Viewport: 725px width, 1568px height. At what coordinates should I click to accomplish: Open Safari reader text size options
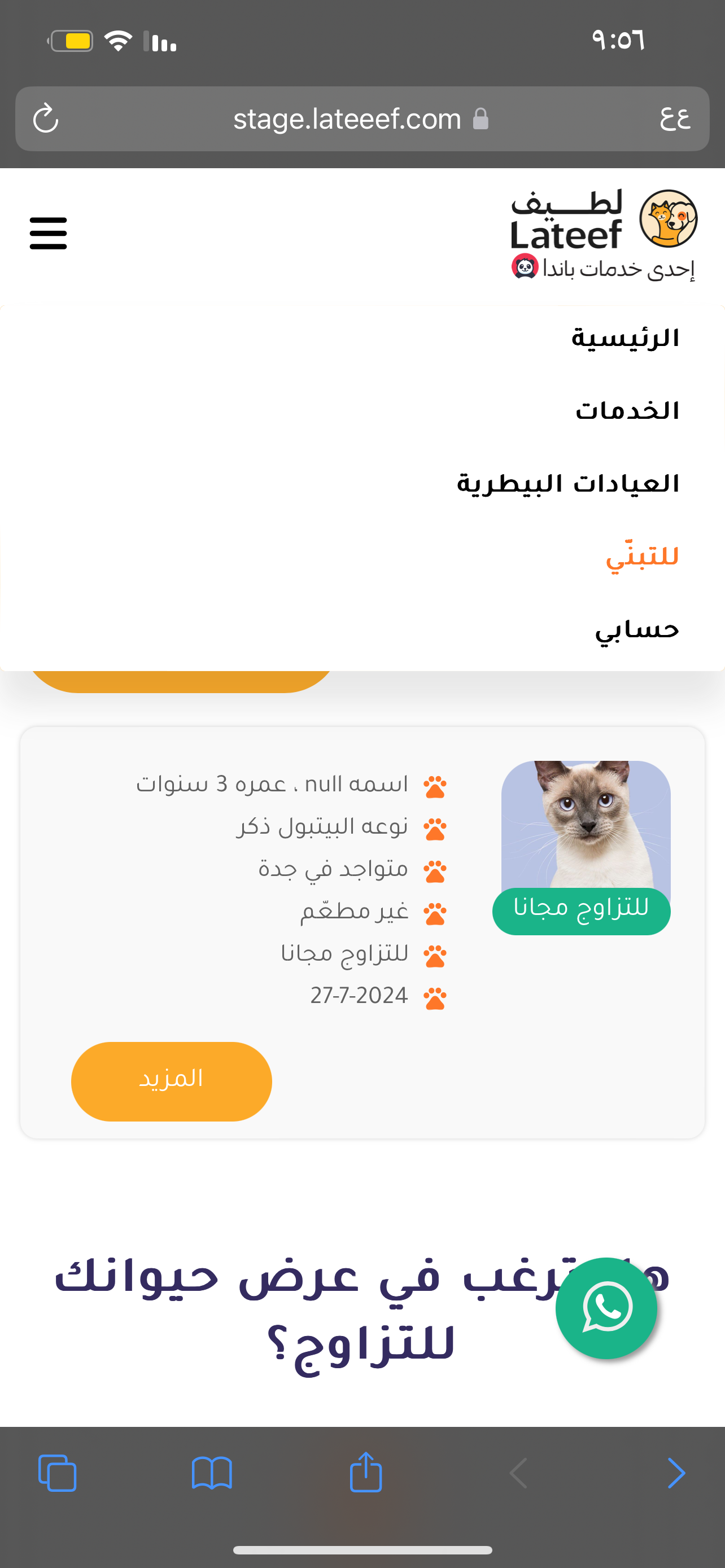pos(675,119)
